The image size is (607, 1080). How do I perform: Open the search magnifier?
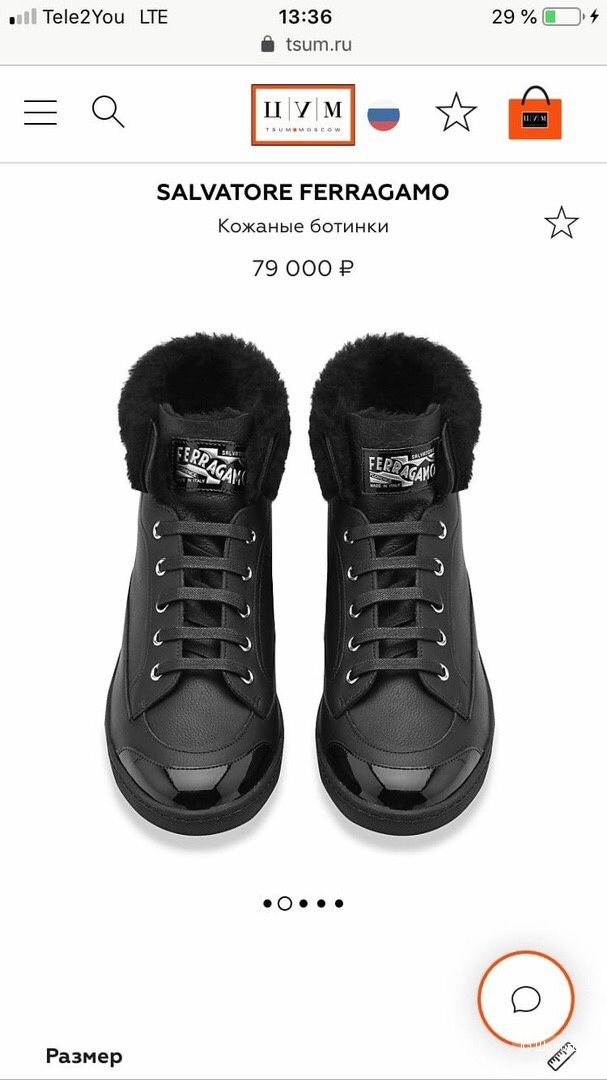click(x=108, y=112)
